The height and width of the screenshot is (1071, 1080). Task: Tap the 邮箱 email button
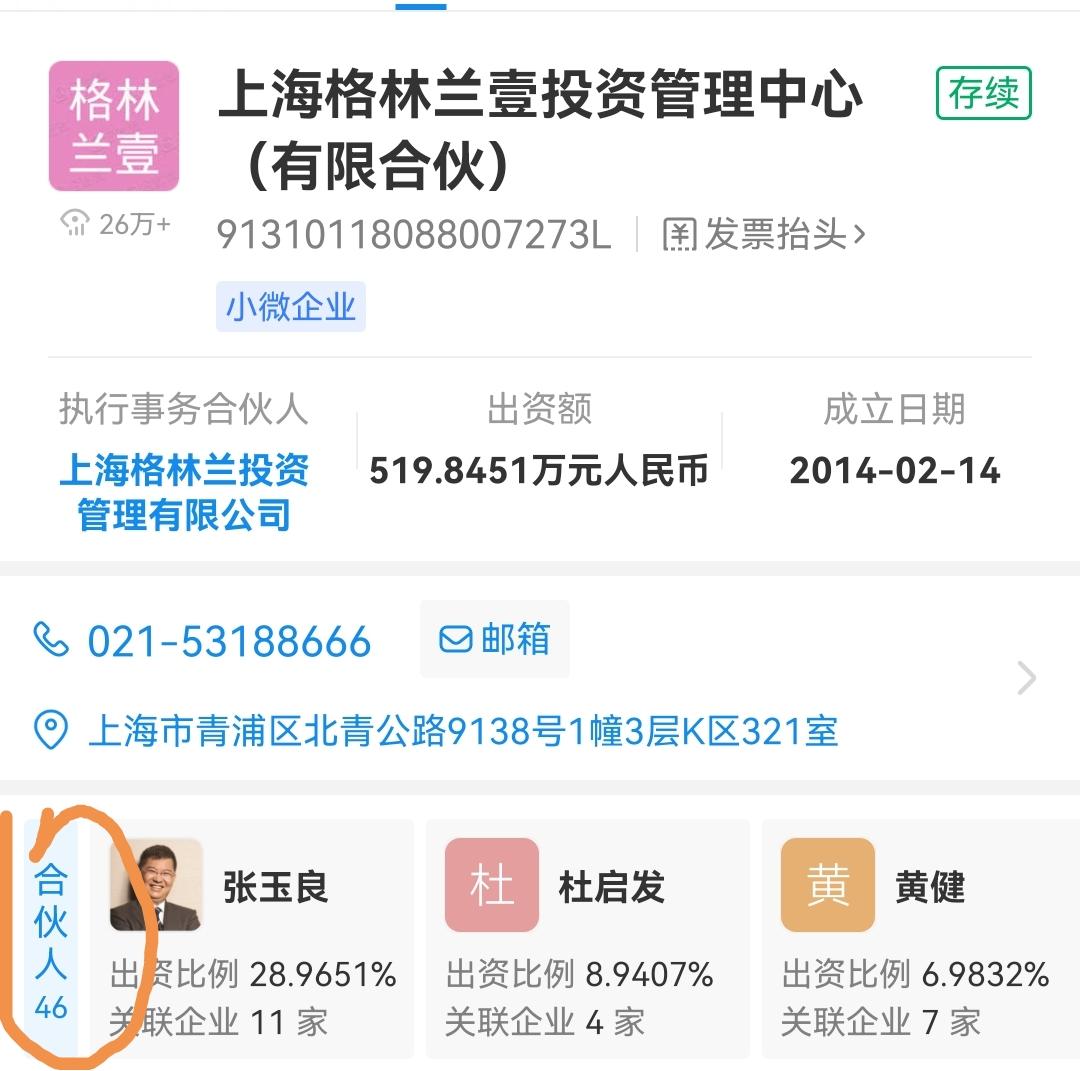[x=495, y=639]
